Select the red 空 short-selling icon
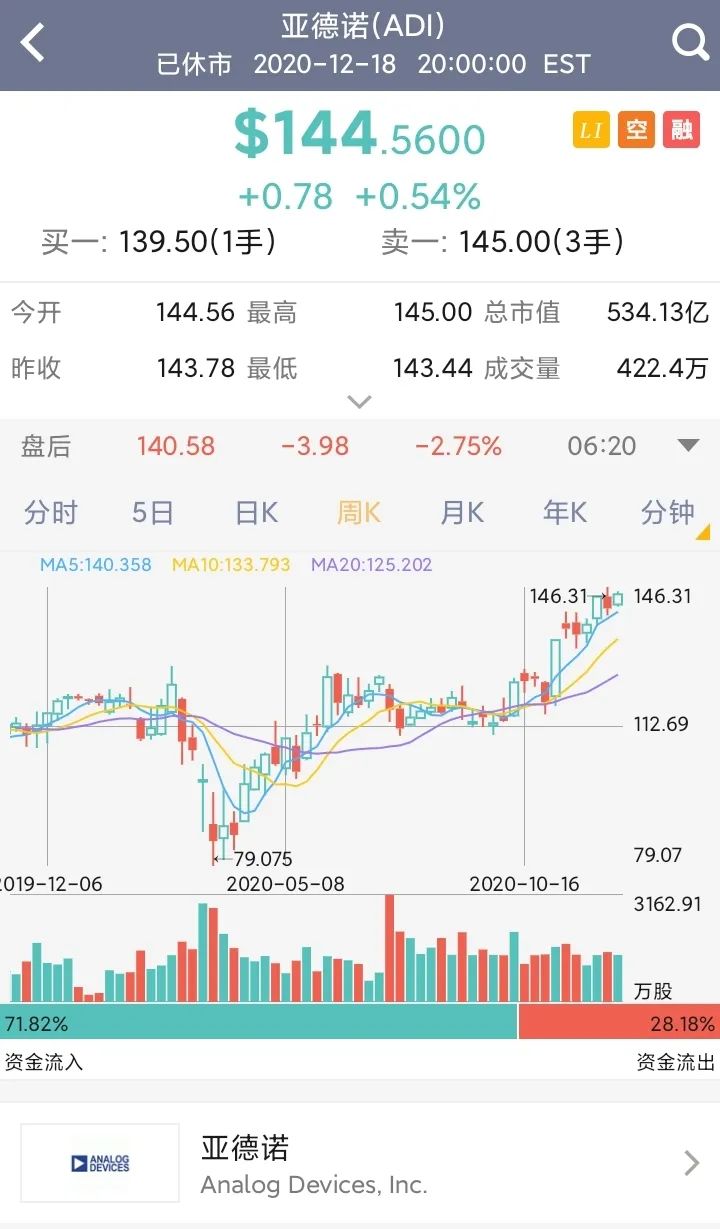This screenshot has height=1229, width=720. pos(637,130)
